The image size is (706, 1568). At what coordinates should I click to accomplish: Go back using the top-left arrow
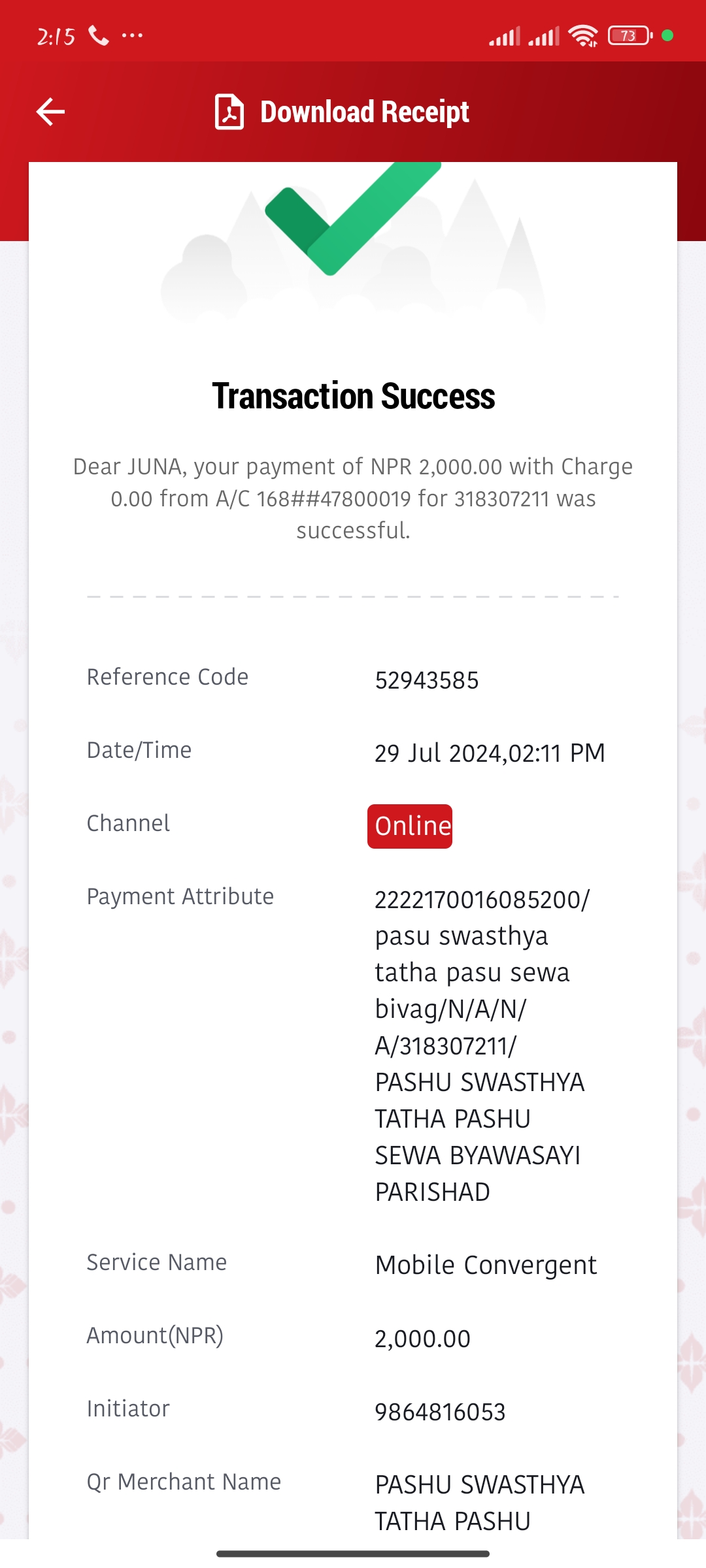point(50,112)
